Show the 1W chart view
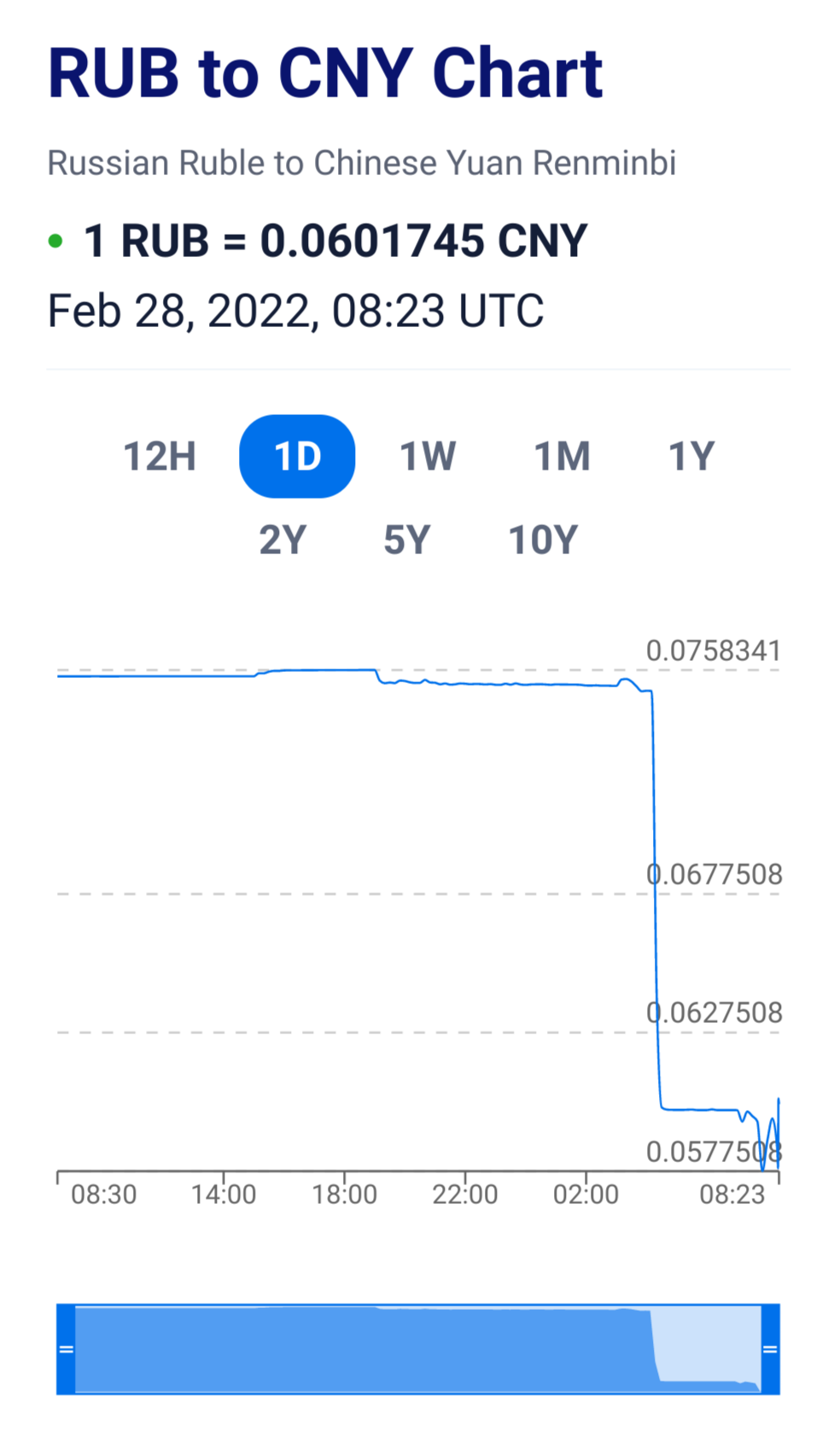 click(x=428, y=456)
